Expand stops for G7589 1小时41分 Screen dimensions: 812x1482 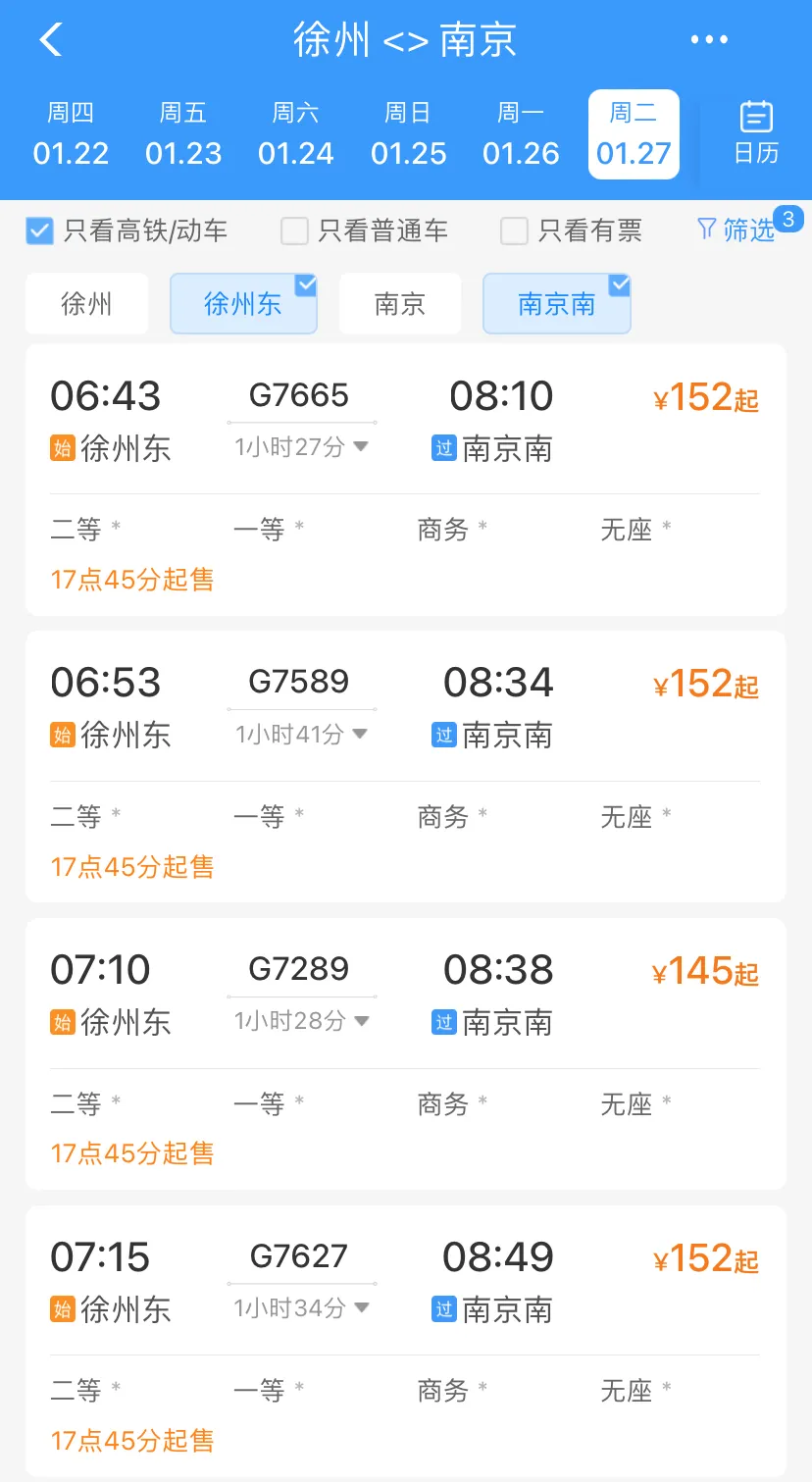301,735
